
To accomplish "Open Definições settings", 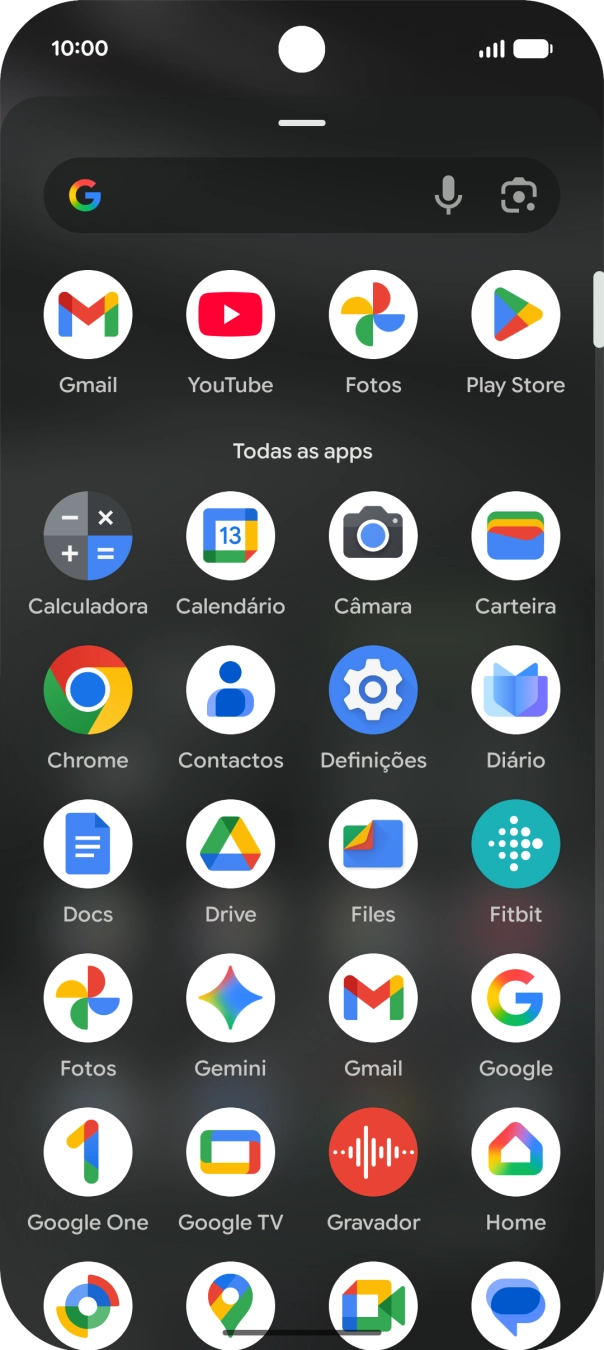I will (x=373, y=690).
